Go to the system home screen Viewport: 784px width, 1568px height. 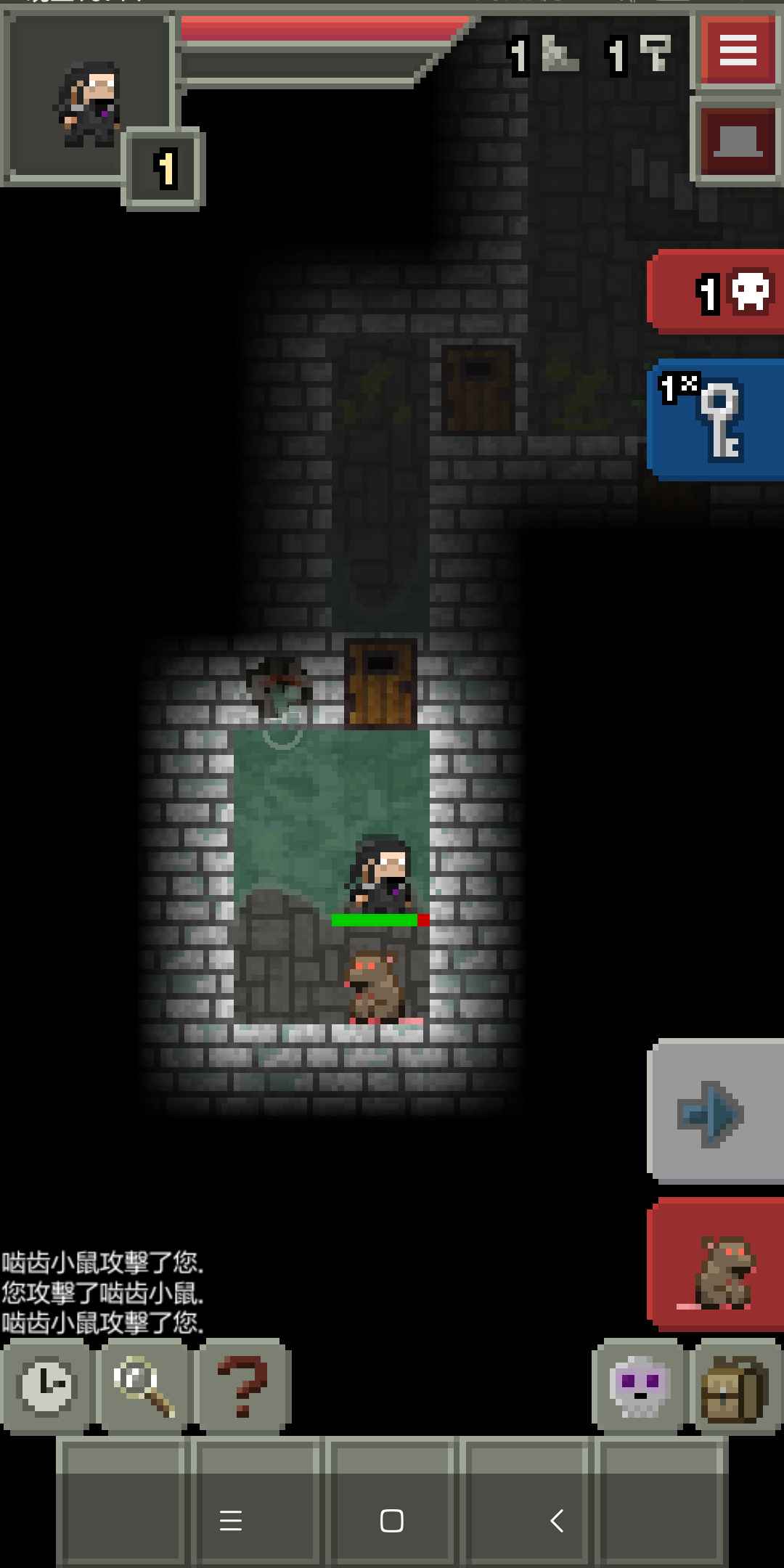[x=392, y=1520]
